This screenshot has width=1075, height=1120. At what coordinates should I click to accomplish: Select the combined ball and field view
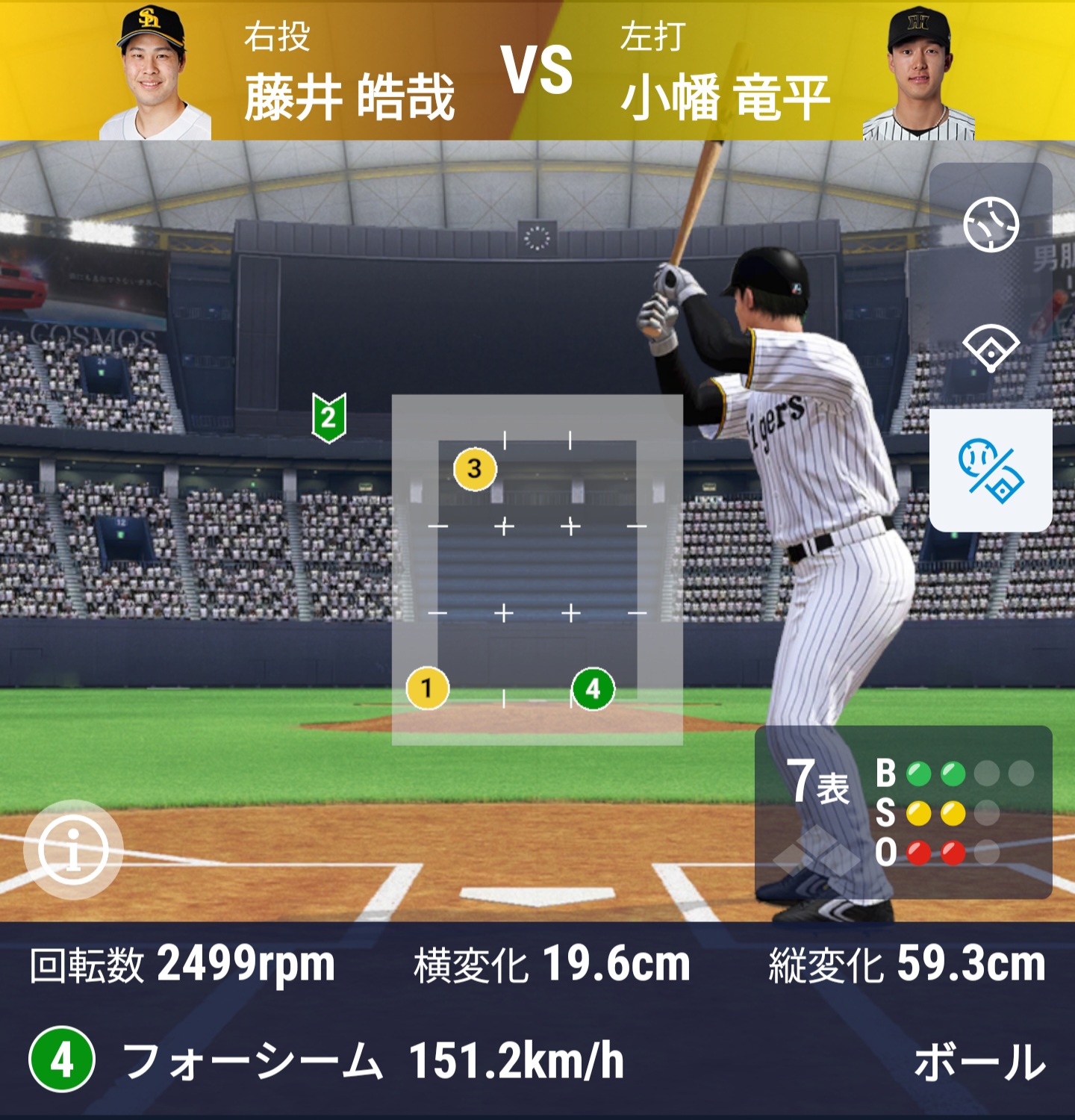click(991, 470)
